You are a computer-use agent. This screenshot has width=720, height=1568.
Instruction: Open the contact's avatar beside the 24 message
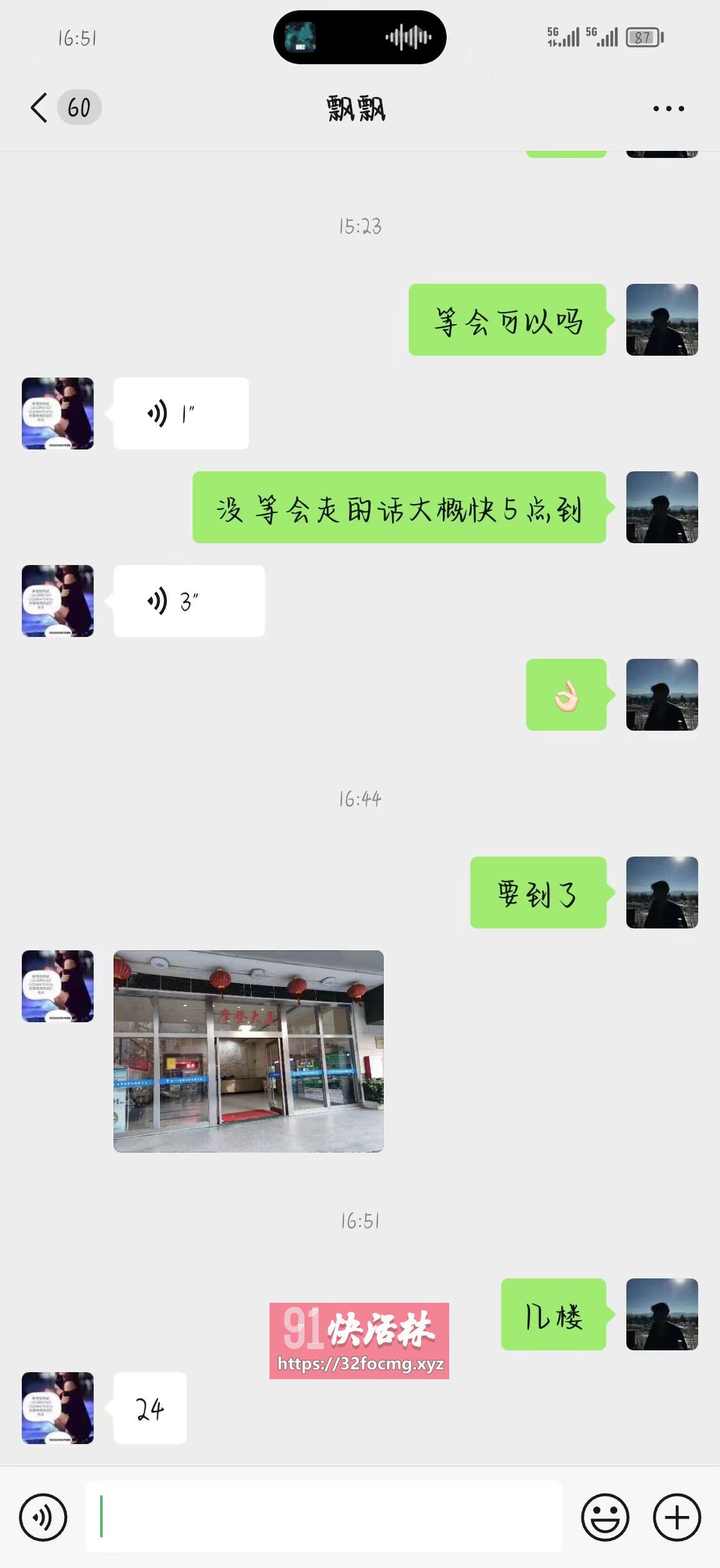(58, 1408)
